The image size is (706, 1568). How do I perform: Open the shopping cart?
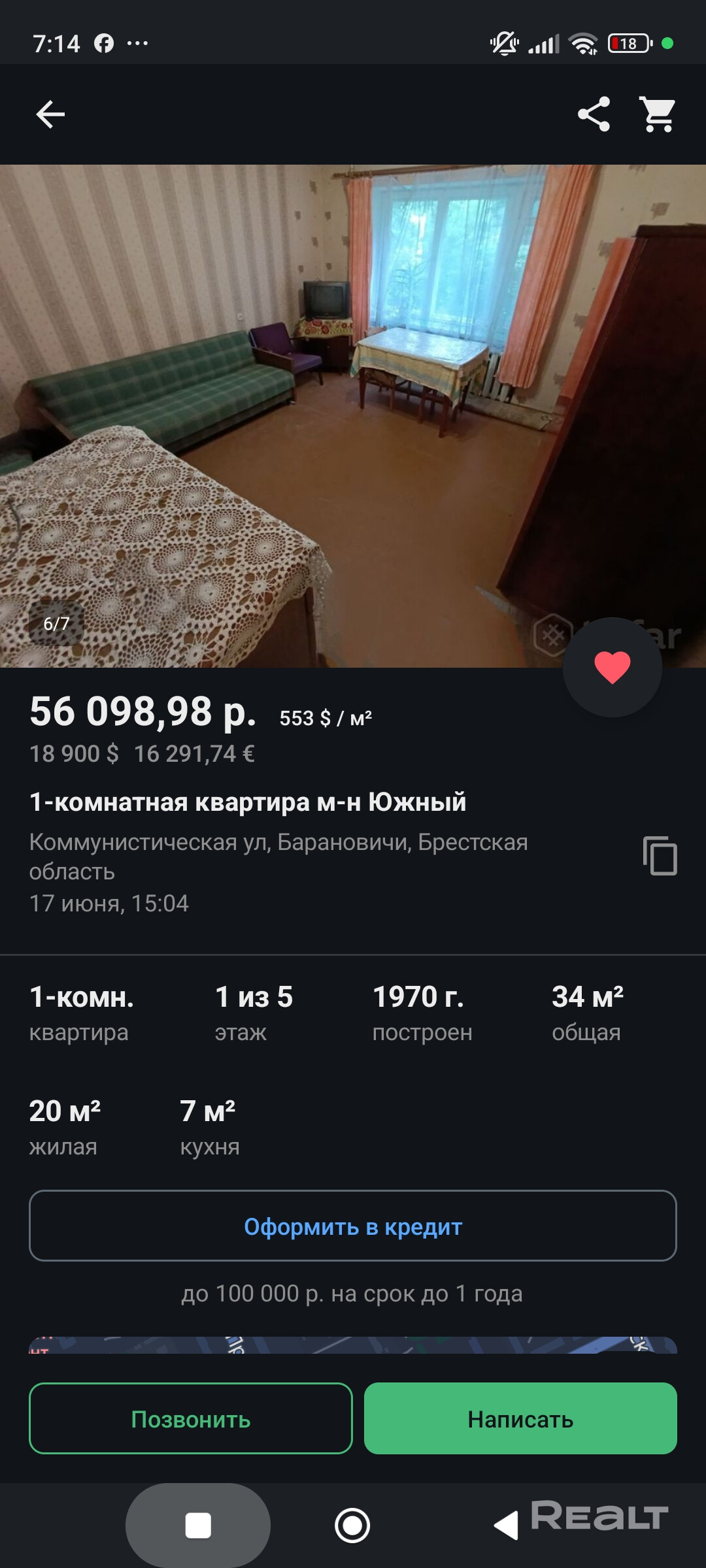coord(658,114)
